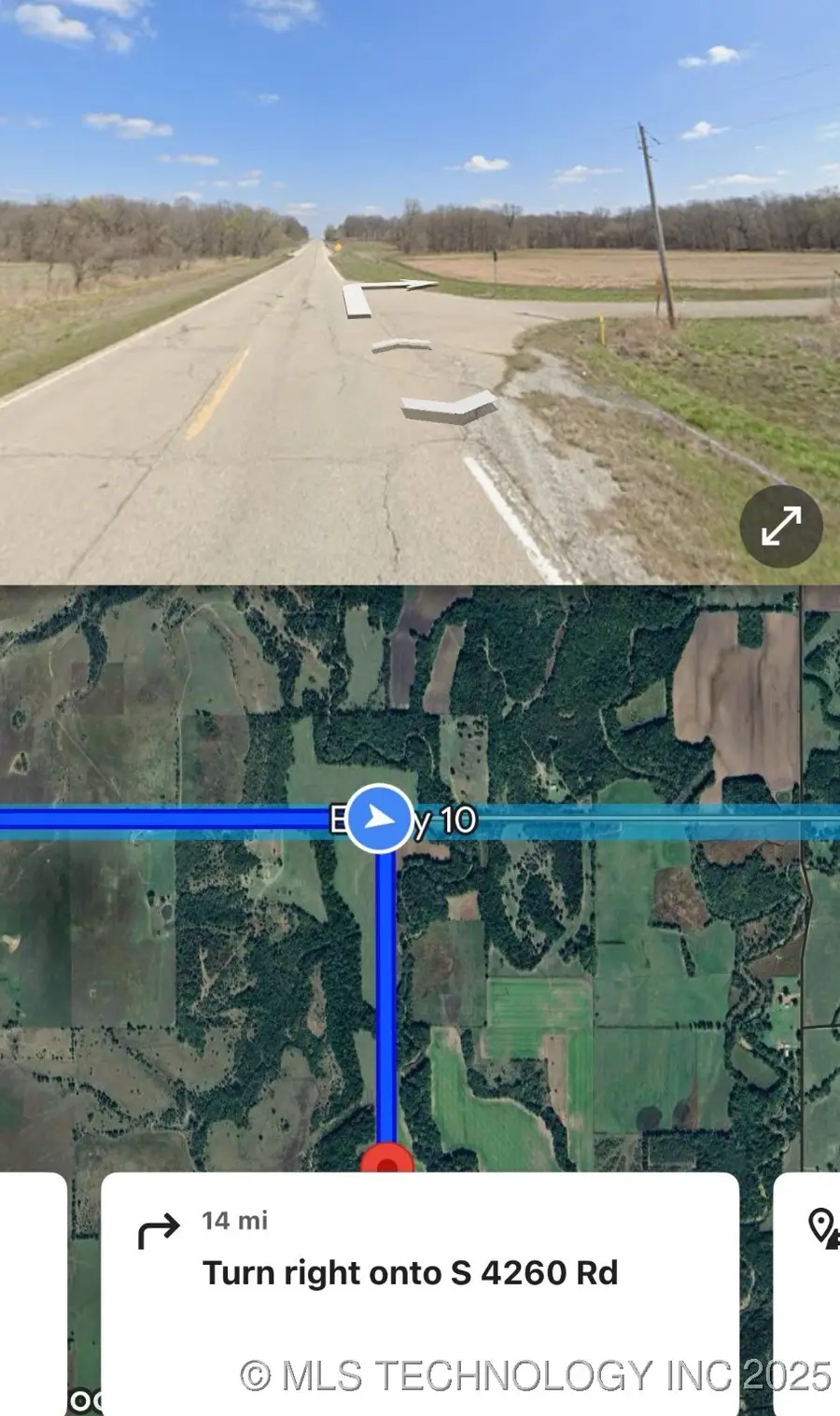This screenshot has height=1416, width=840.
Task: Click the Turn right onto S 4260 Rd instruction
Action: (411, 1271)
